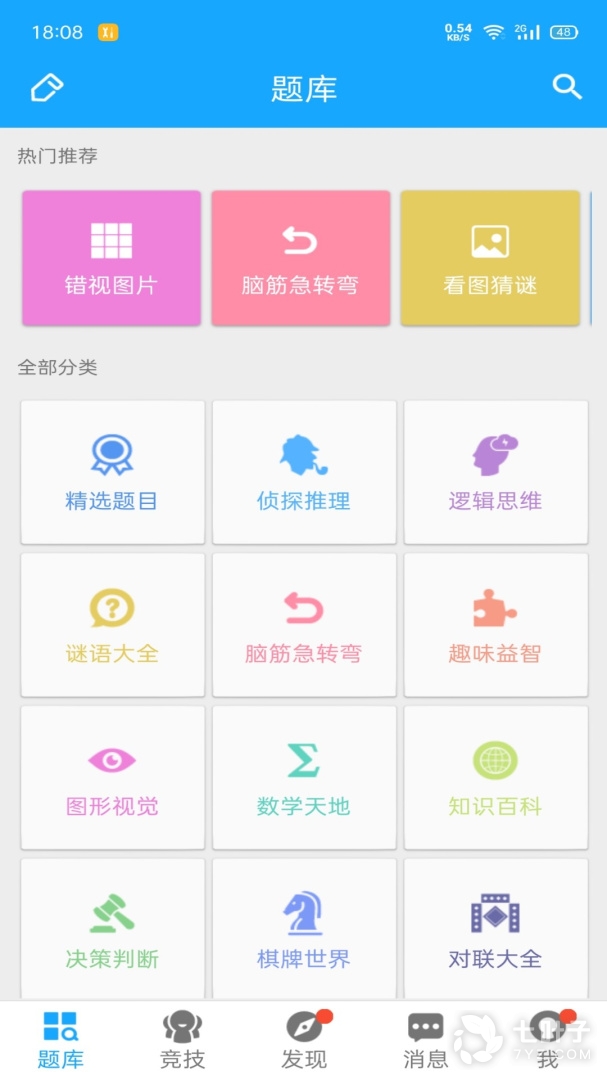Choose the 逻辑思维 category

(495, 472)
